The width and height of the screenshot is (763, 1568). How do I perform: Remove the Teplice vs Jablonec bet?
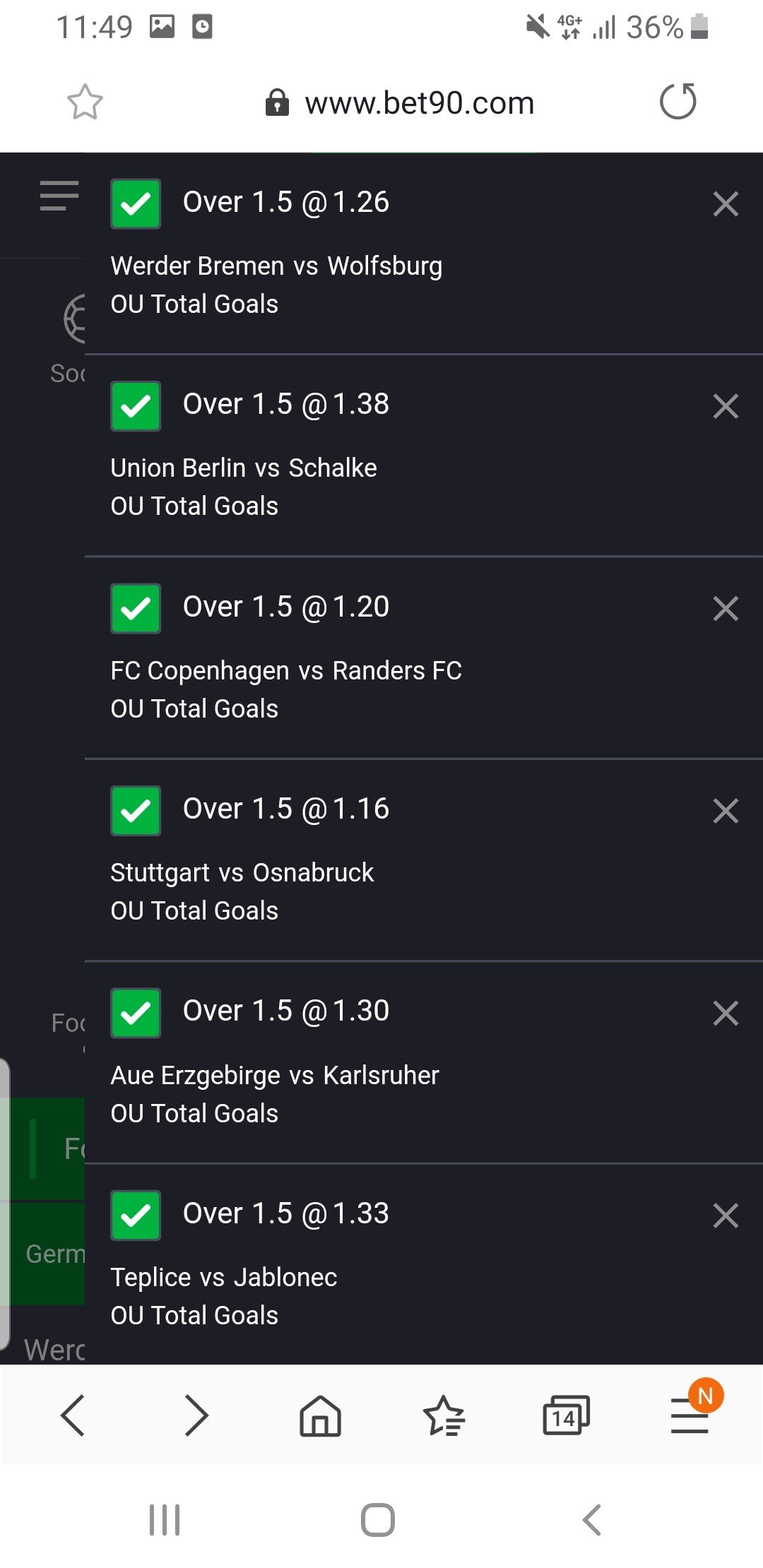pyautogui.click(x=726, y=1216)
